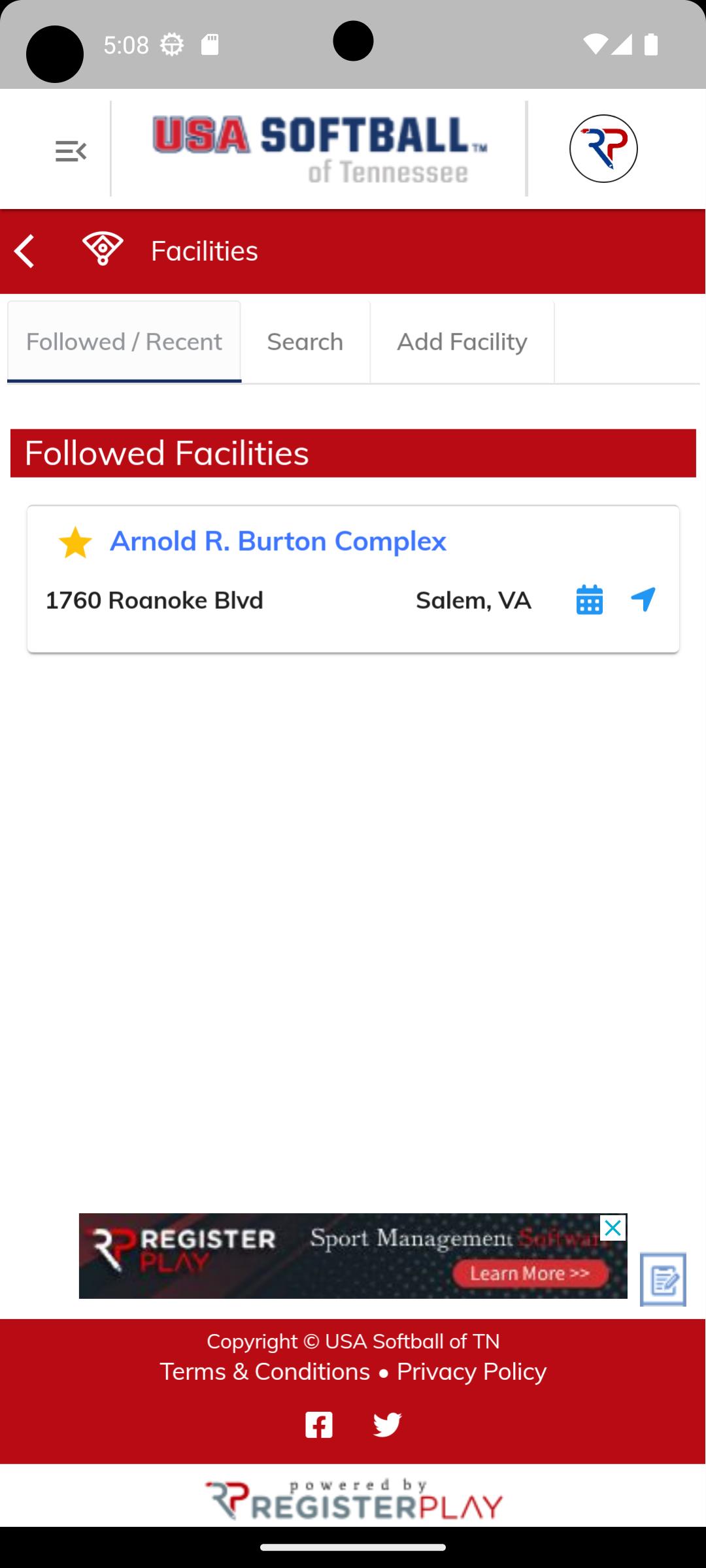Open the RegisterPlay profile icon
The width and height of the screenshot is (706, 1568).
(x=603, y=148)
